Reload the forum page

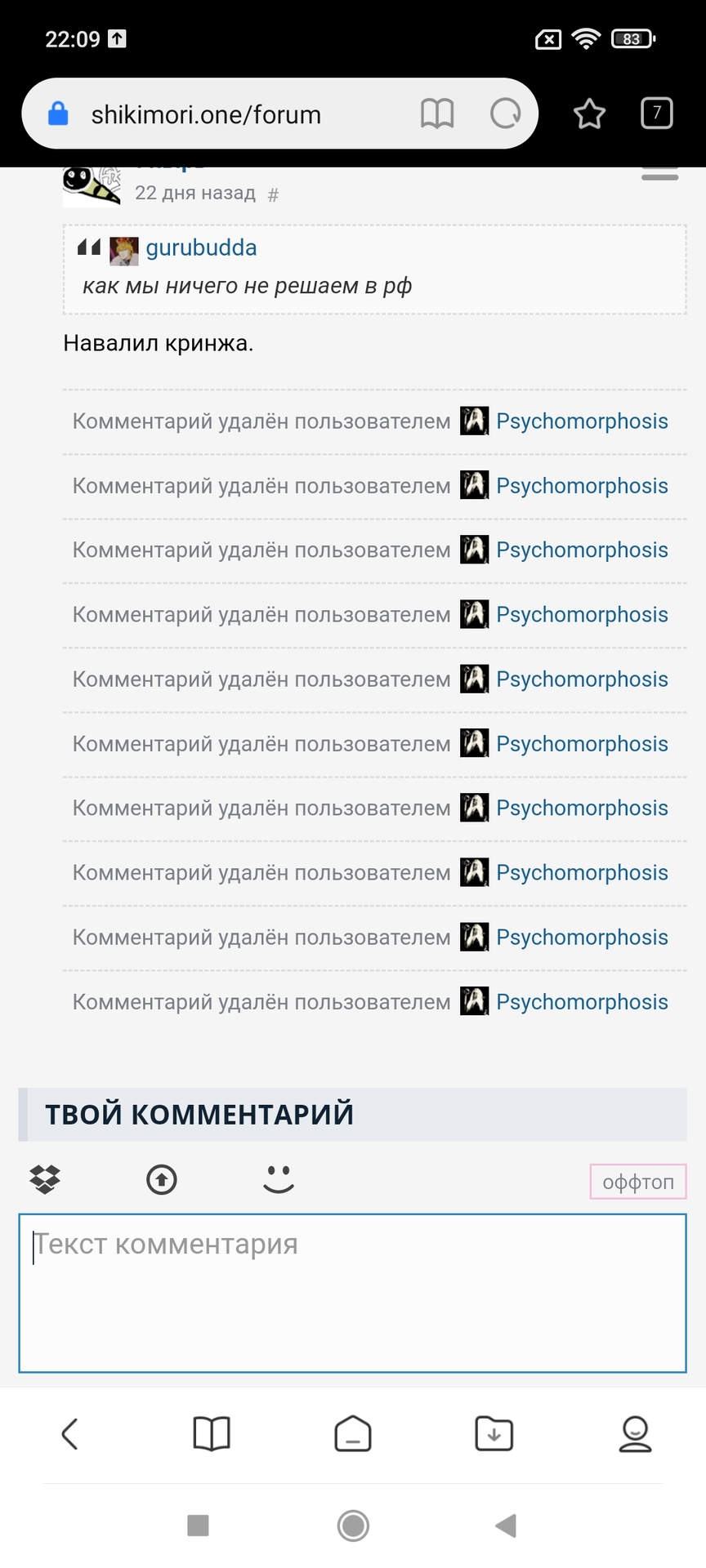coord(505,114)
